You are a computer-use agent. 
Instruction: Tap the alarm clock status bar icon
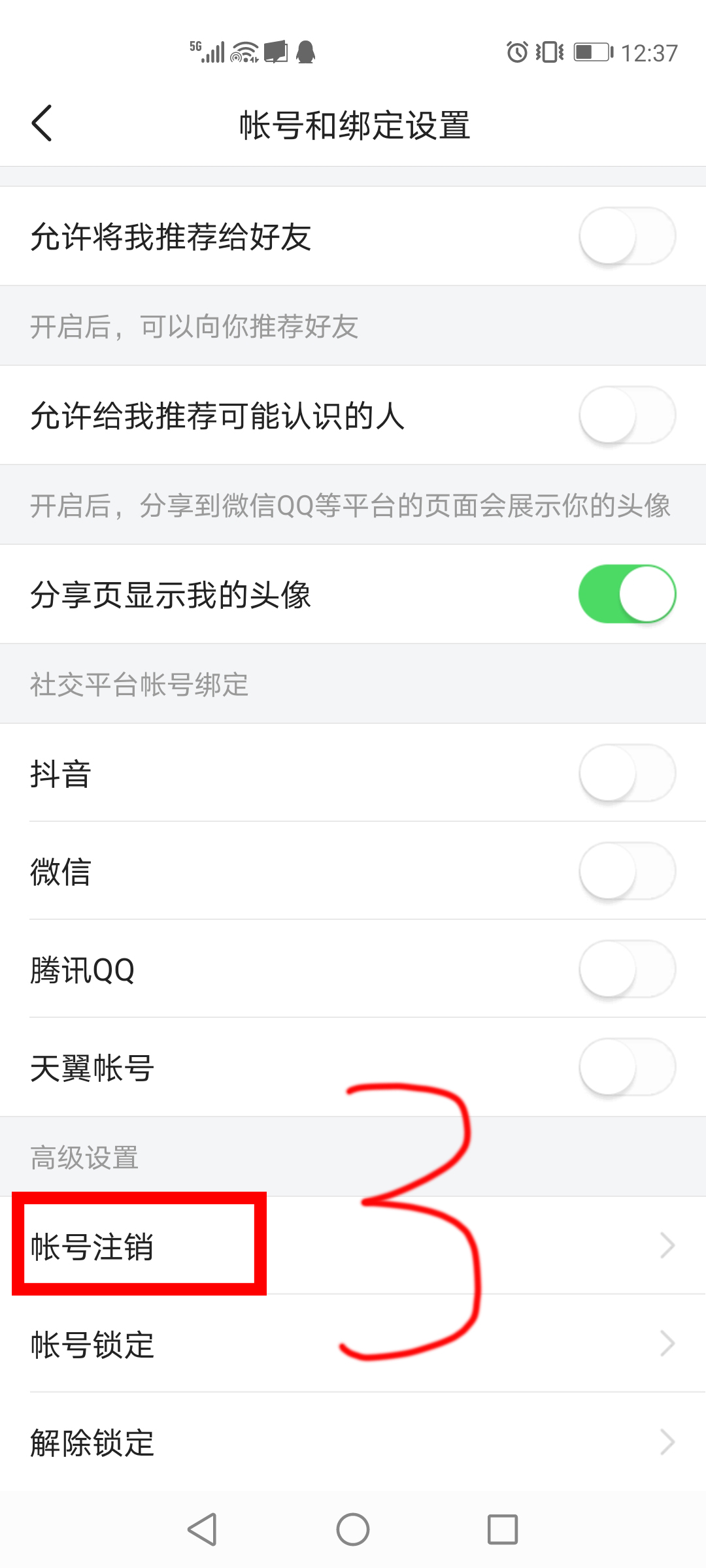click(516, 52)
